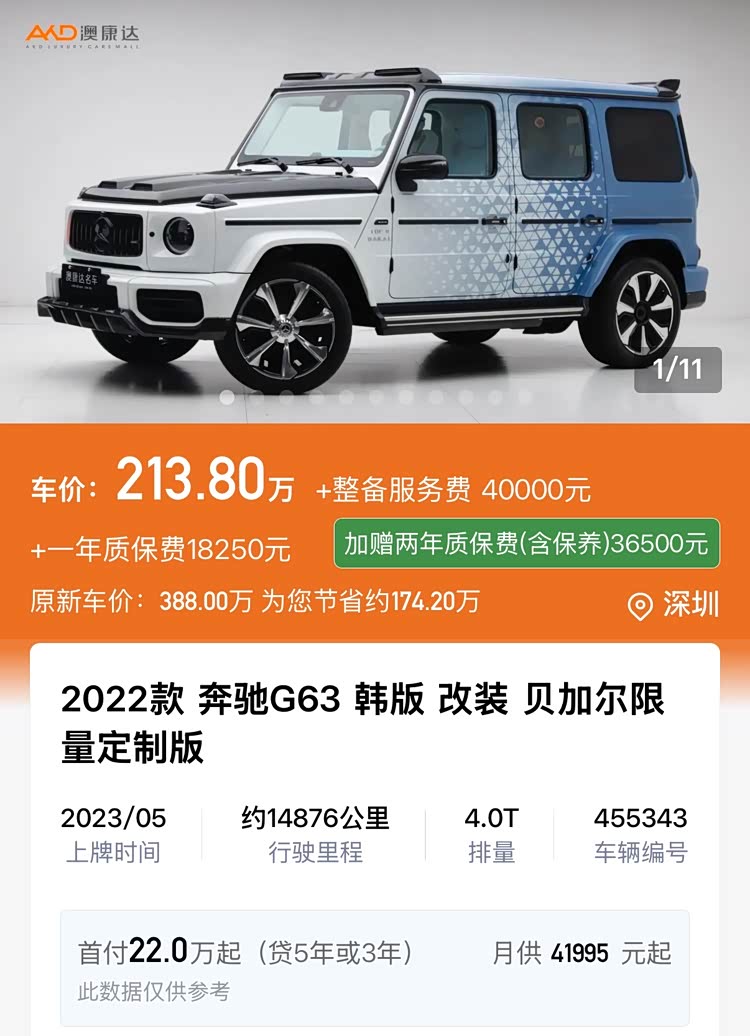The width and height of the screenshot is (750, 1036).
Task: Tap the green 加赠两年质保费 badge
Action: tap(526, 543)
